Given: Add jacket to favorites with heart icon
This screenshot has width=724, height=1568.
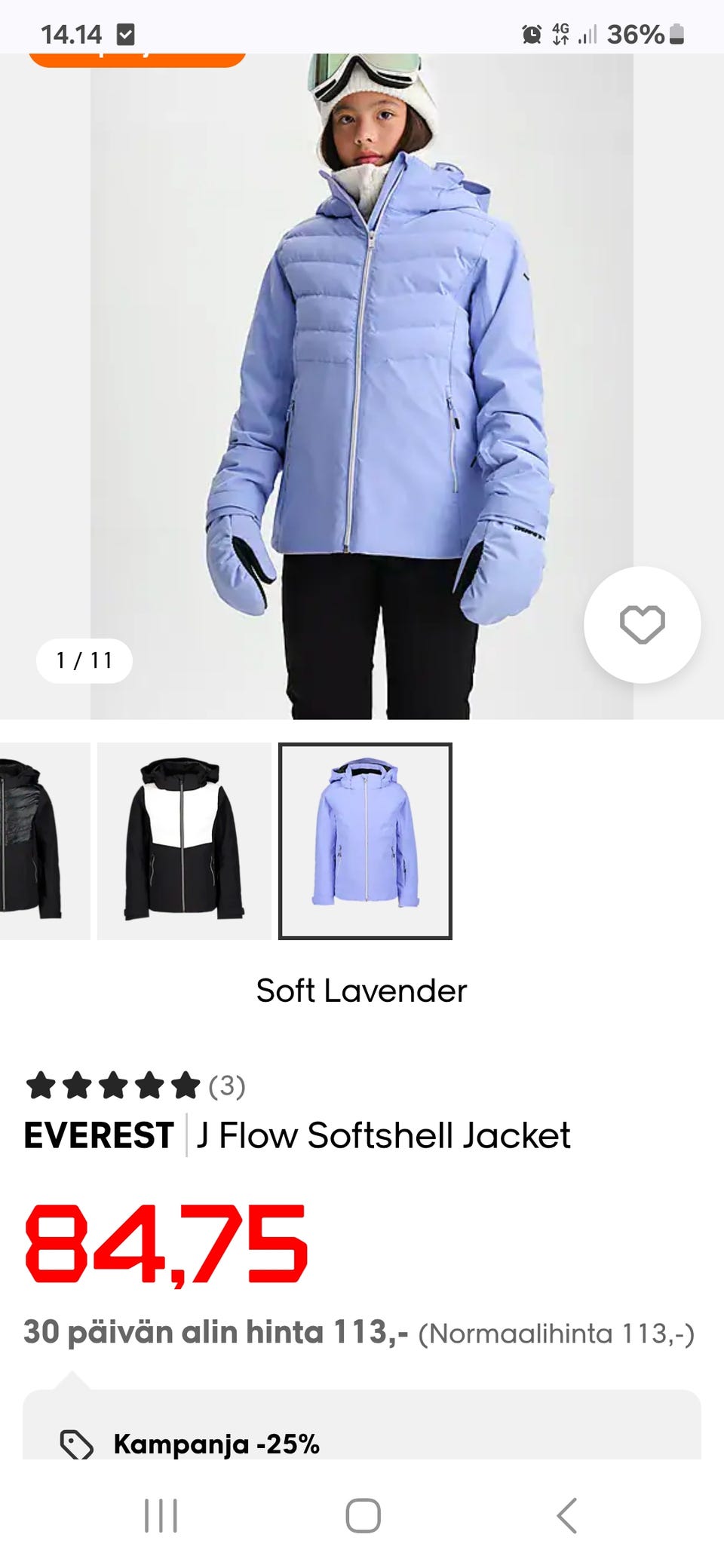Looking at the screenshot, I should [x=642, y=625].
